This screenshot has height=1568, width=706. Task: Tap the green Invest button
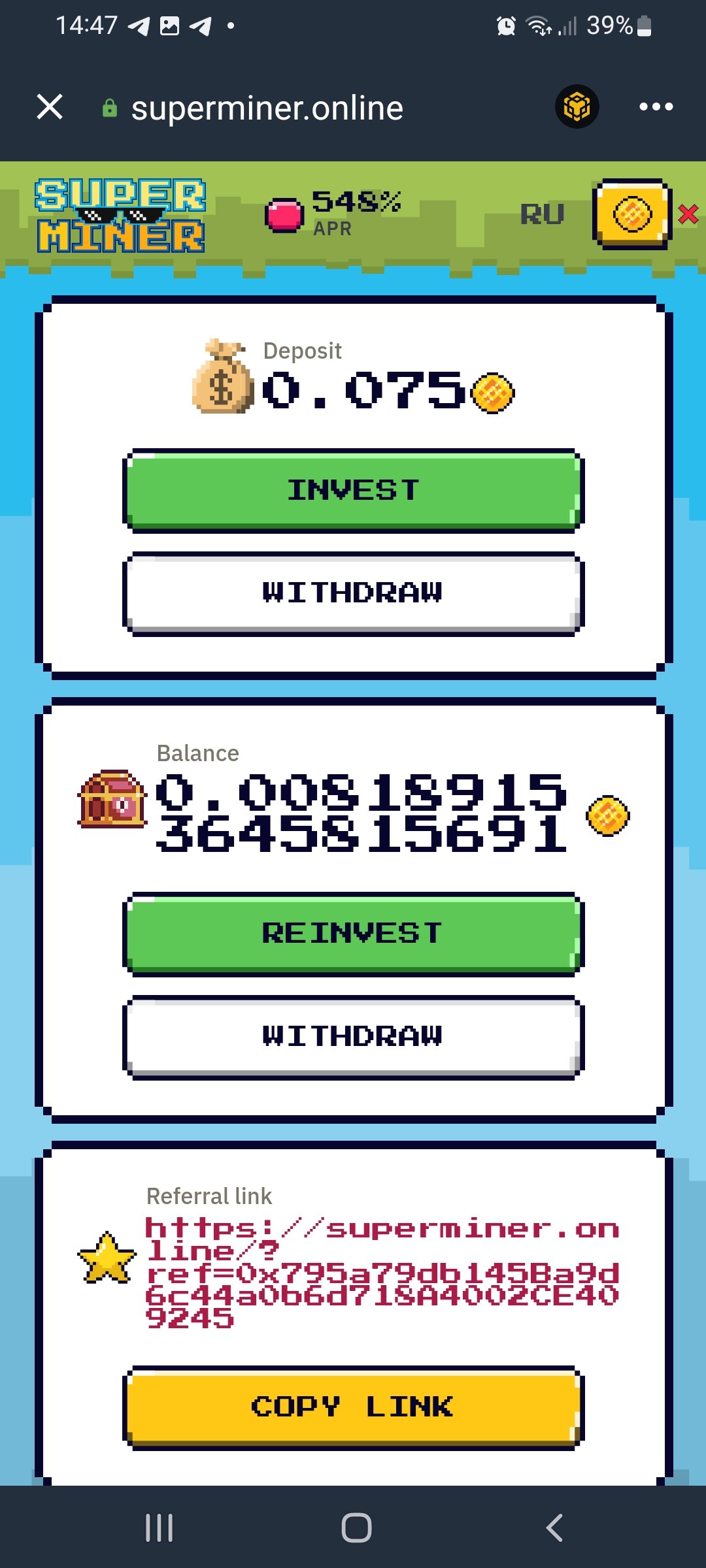click(x=353, y=491)
